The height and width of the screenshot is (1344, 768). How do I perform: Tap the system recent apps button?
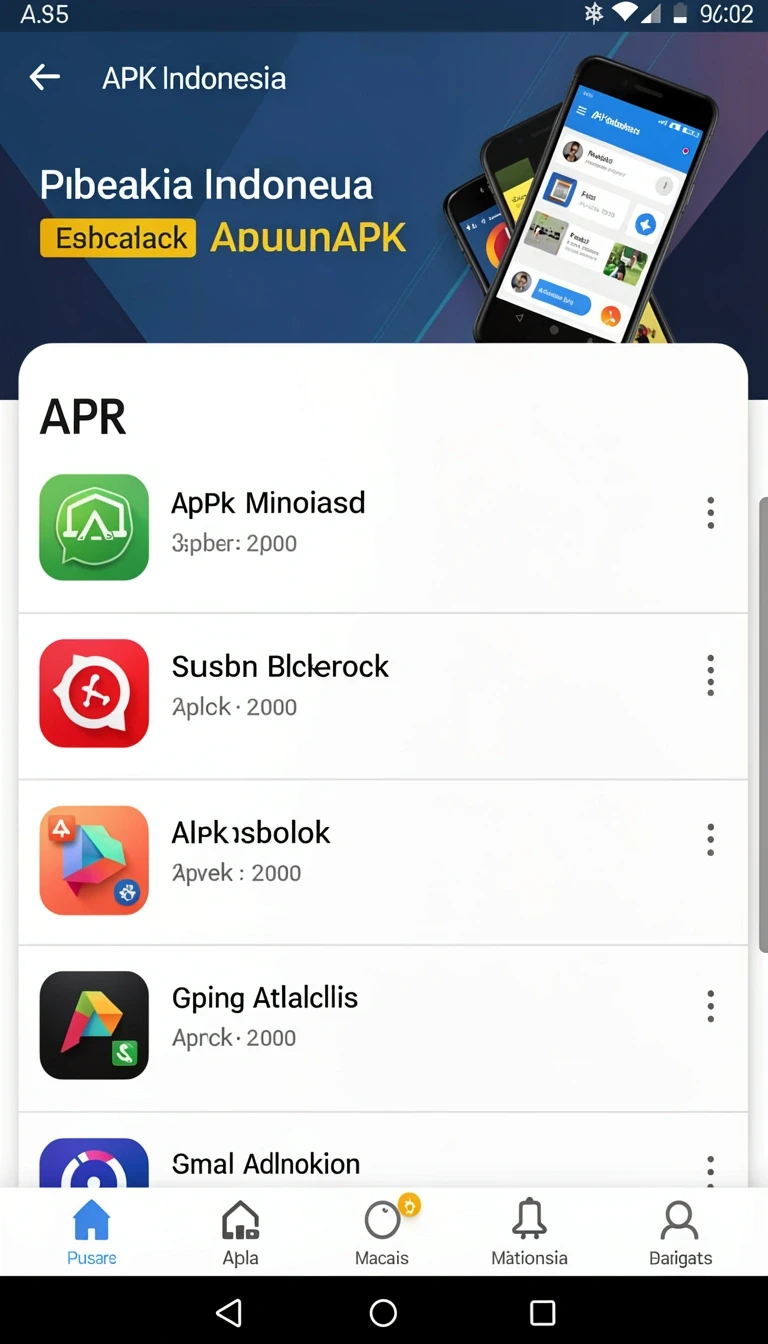pyautogui.click(x=542, y=1312)
